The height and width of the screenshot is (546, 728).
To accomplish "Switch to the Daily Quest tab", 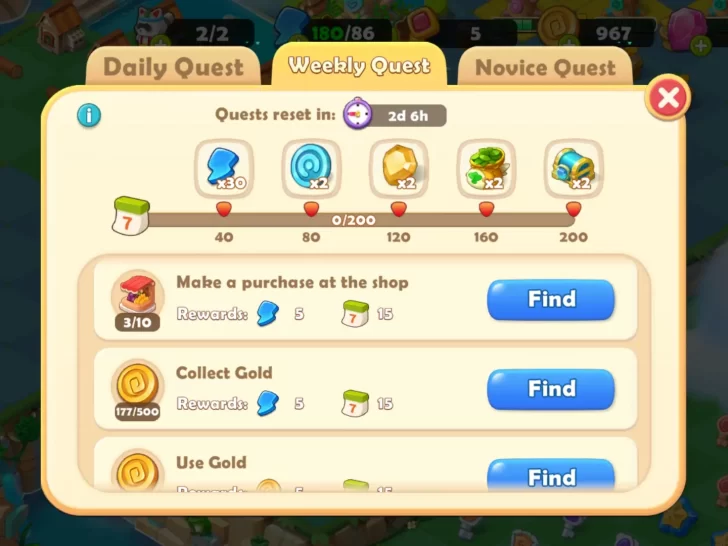I will tap(173, 68).
